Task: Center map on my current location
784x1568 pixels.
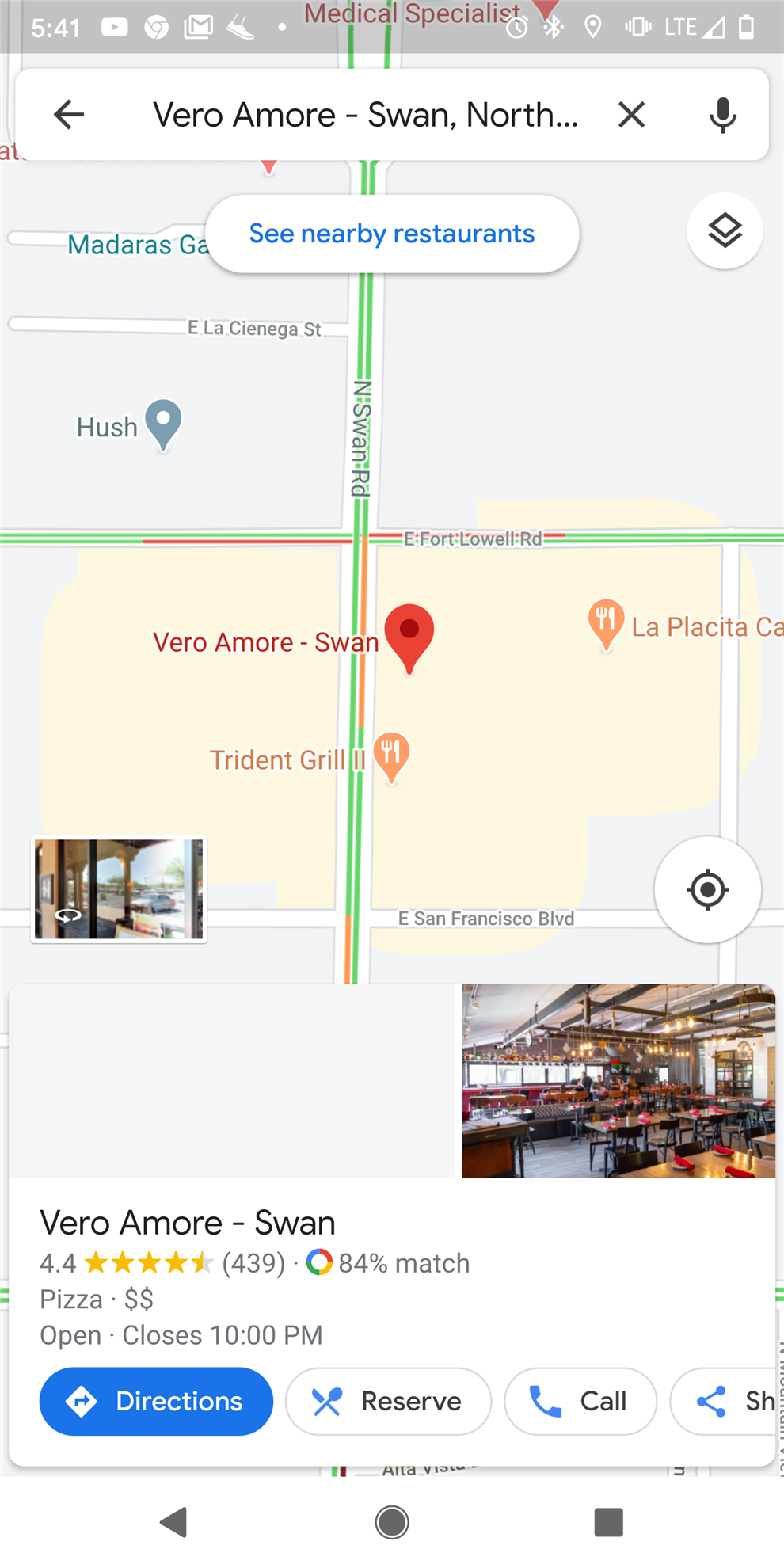Action: tap(707, 889)
